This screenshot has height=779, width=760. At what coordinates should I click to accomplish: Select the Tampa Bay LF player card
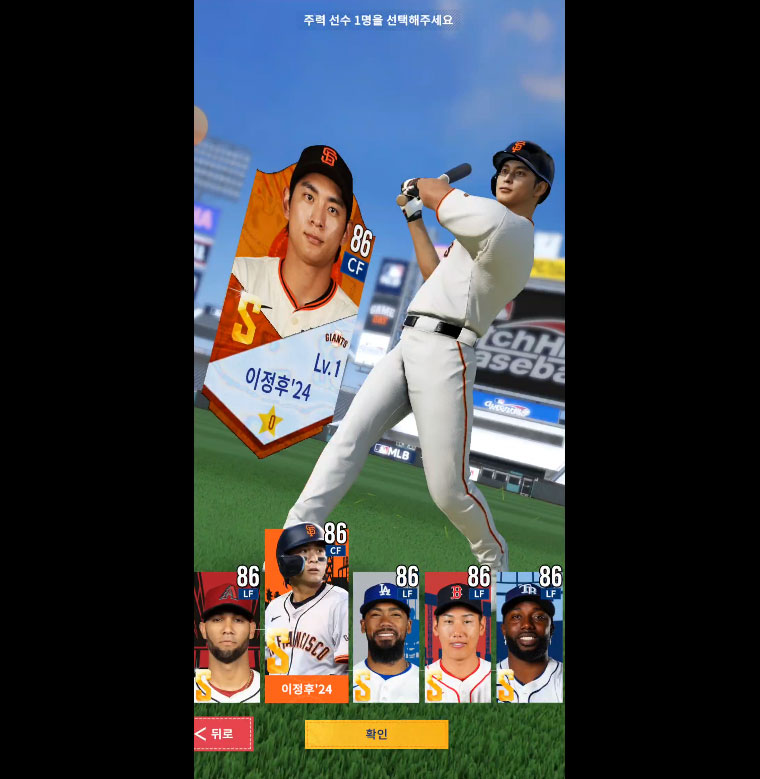pos(529,640)
